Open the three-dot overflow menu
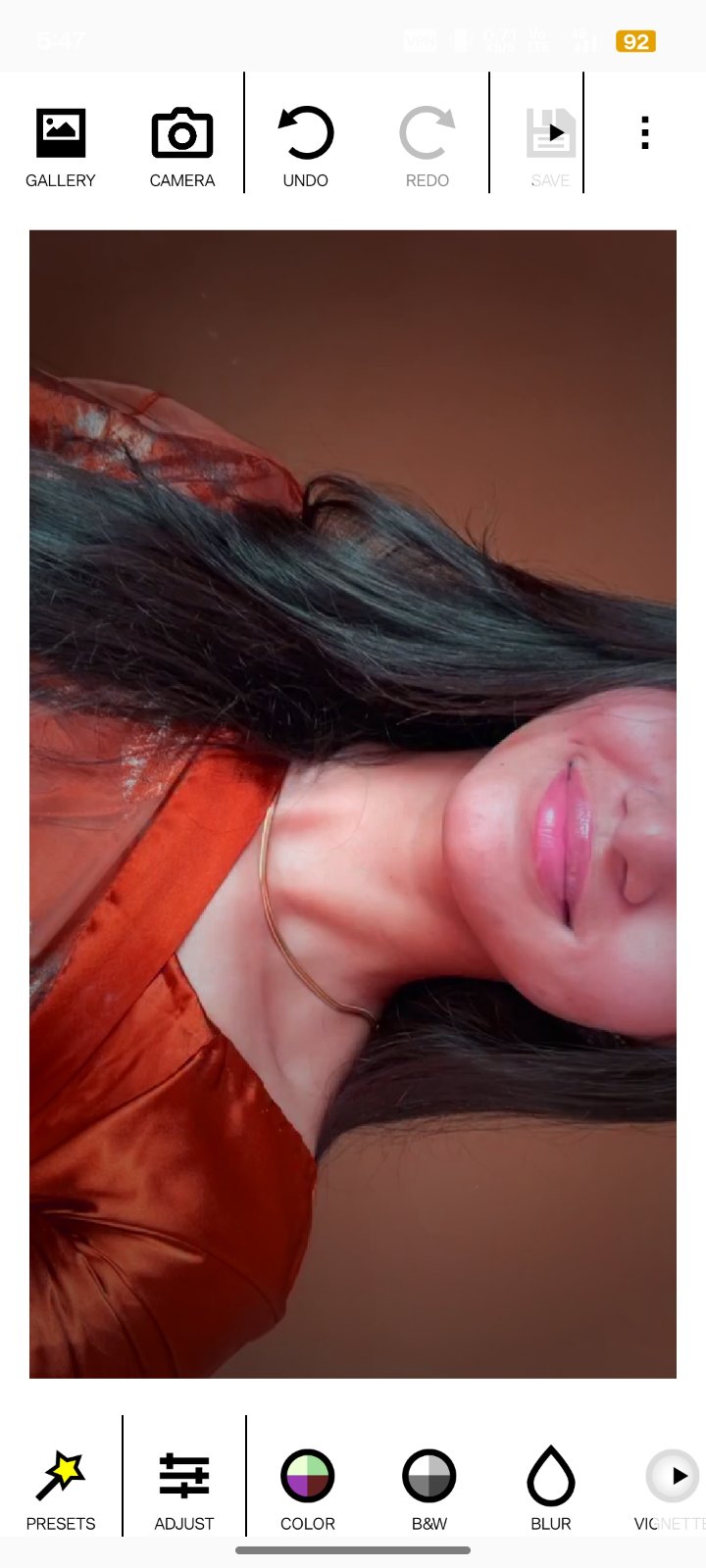 pos(644,132)
